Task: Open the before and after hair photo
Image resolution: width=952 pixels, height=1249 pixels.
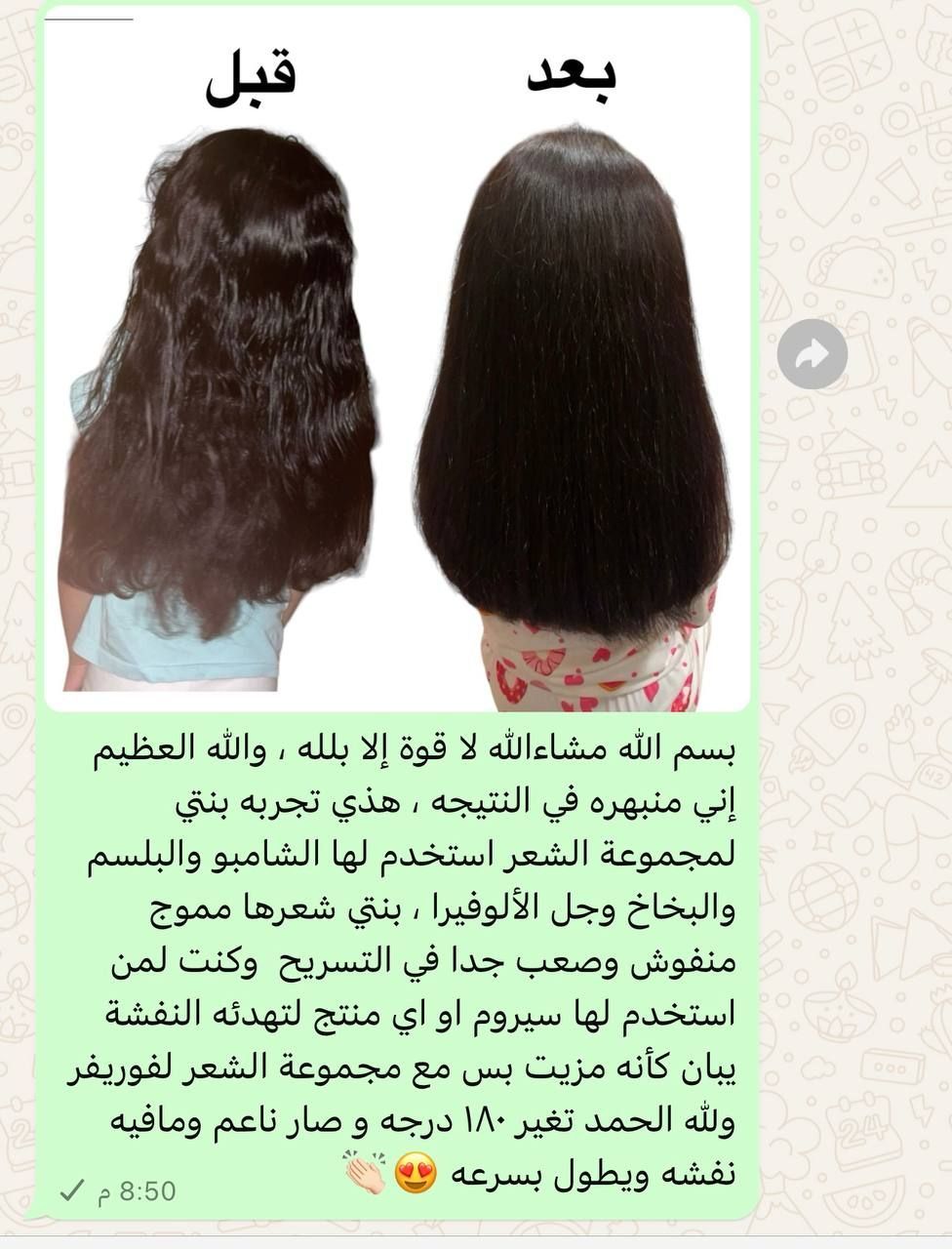Action: click(x=397, y=361)
